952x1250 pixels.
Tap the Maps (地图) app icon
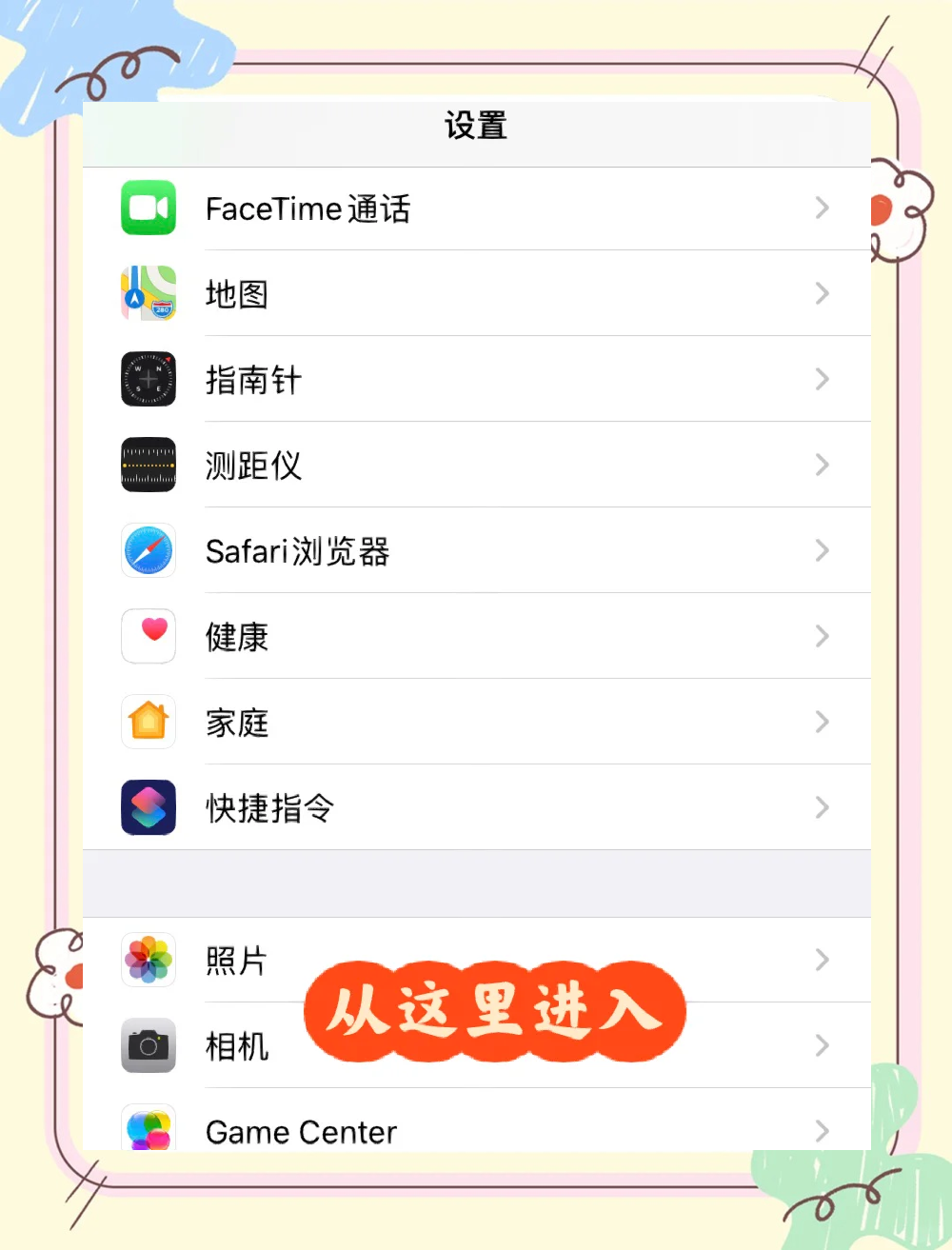148,293
